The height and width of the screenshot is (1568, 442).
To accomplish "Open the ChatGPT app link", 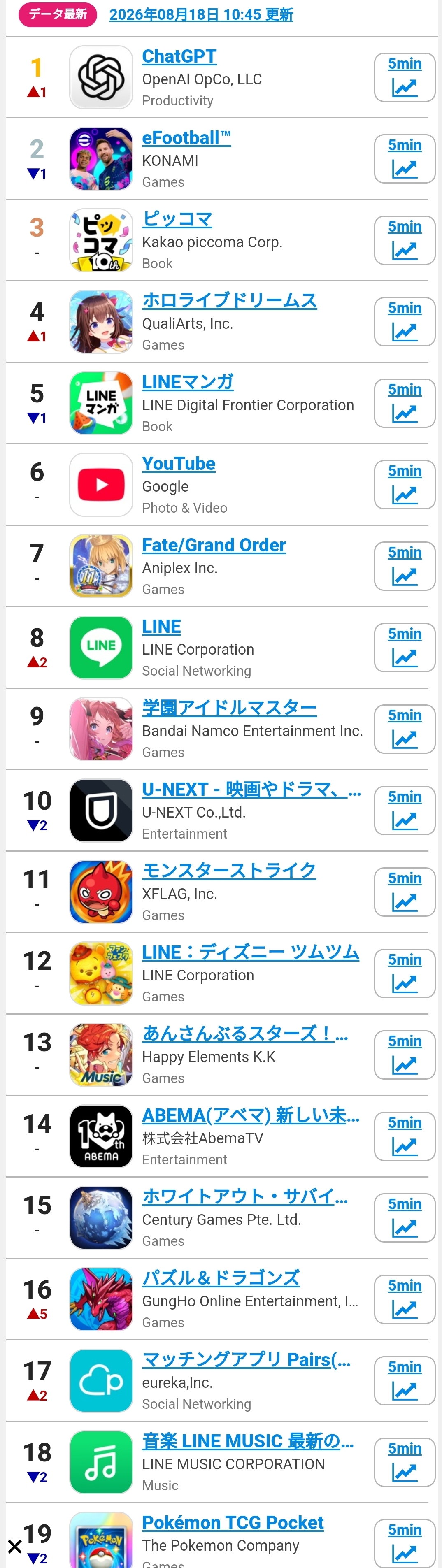I will point(179,56).
